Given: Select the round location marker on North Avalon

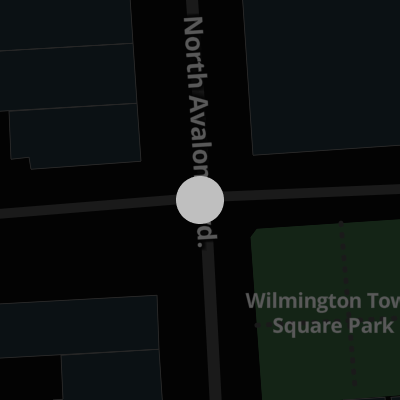Looking at the screenshot, I should 200,200.
